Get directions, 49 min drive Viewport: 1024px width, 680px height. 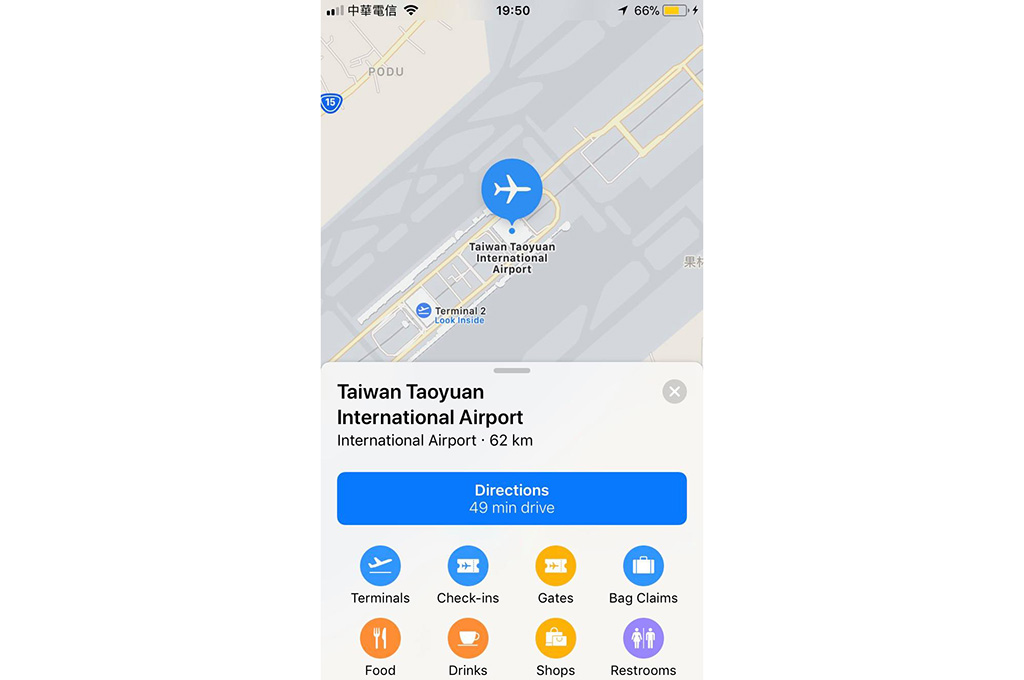[x=511, y=498]
